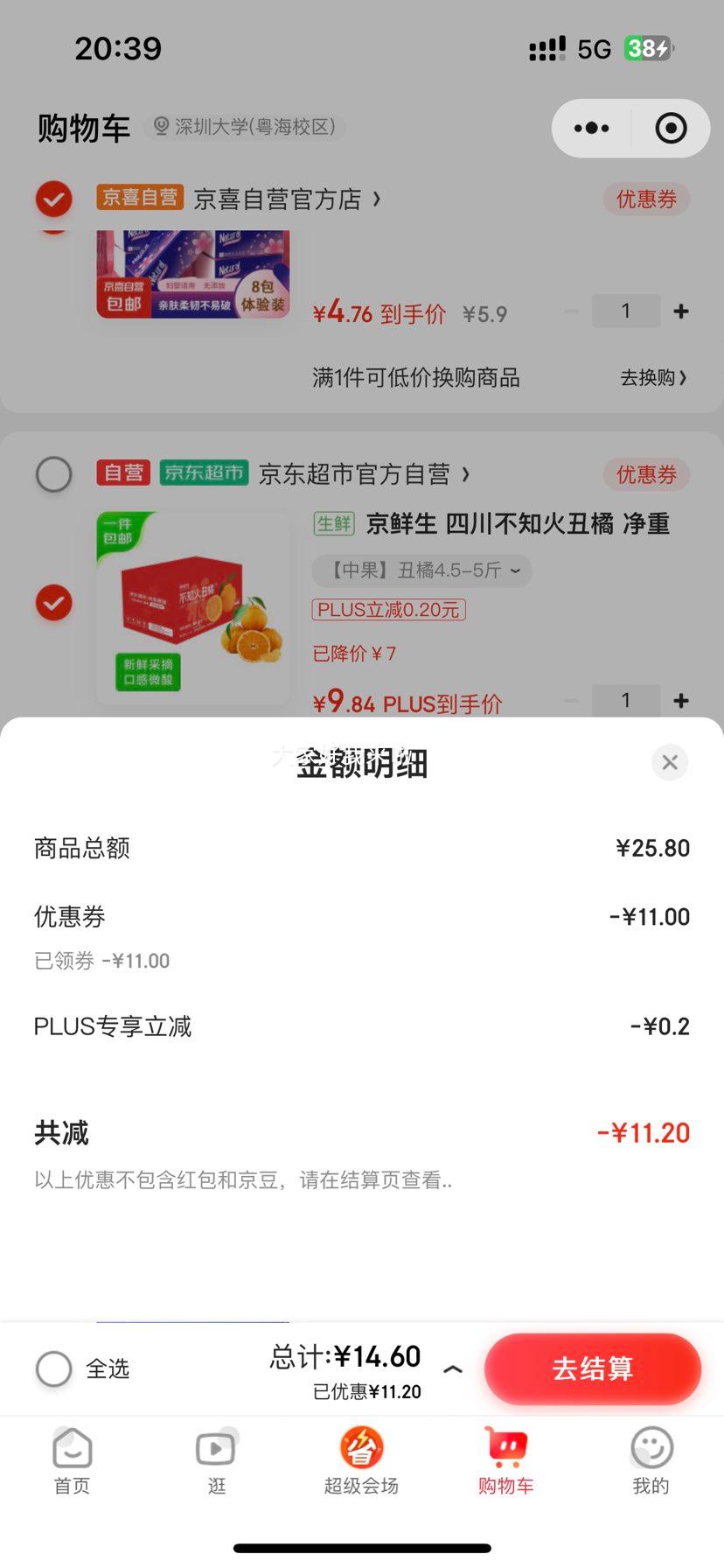This screenshot has height=1568, width=724.
Task: Deselect the 四川不知火丑橘 item
Action: [x=53, y=603]
